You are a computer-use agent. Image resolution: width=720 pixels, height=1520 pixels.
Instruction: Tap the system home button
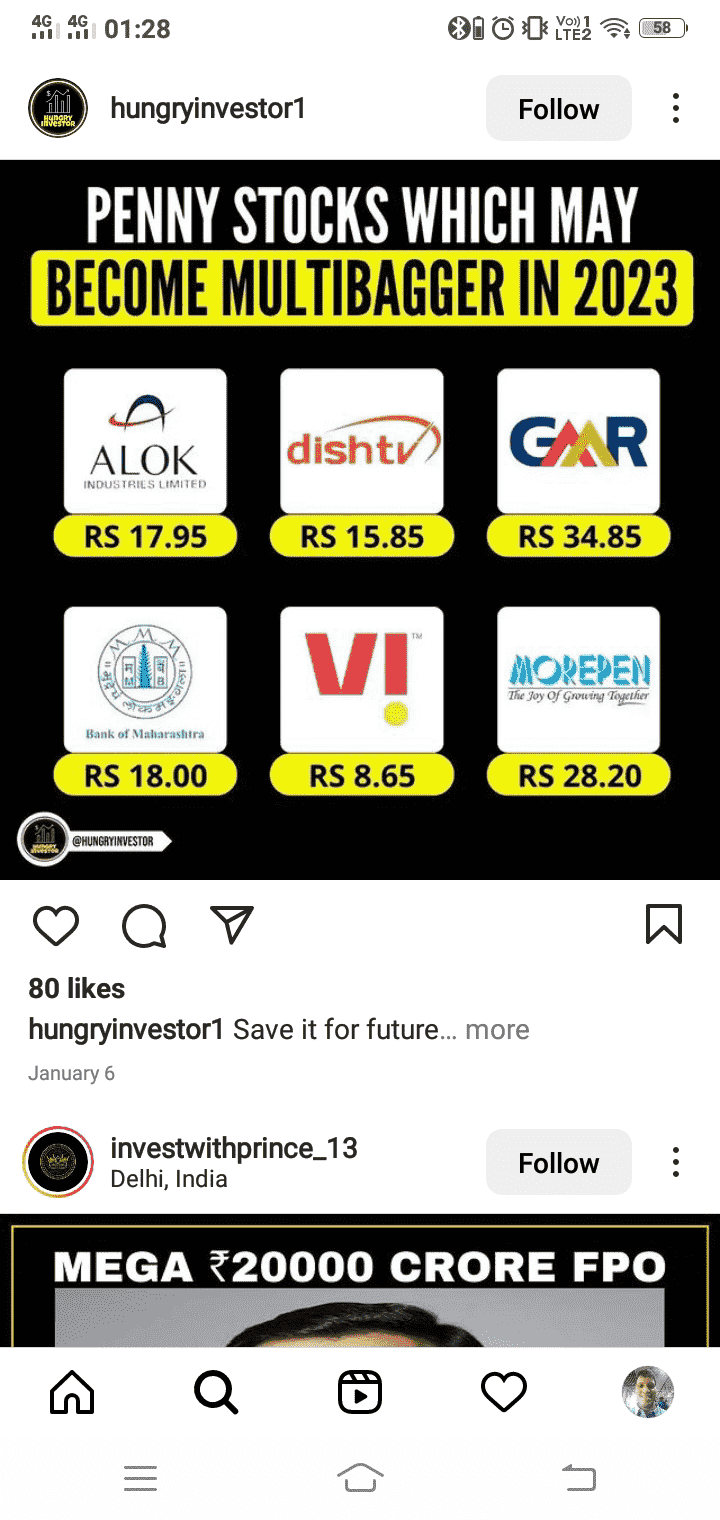click(x=360, y=1477)
